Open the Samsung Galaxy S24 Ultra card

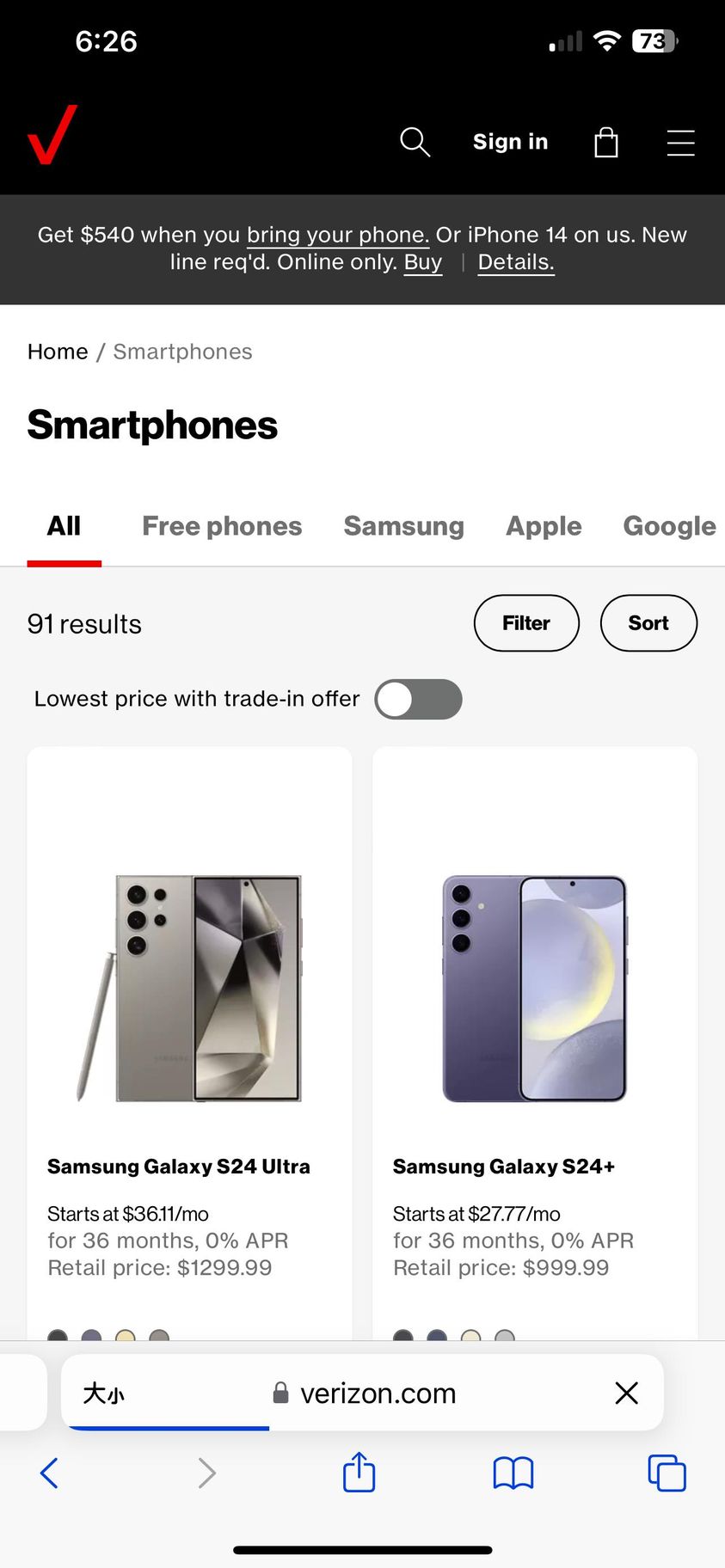pyautogui.click(x=189, y=989)
